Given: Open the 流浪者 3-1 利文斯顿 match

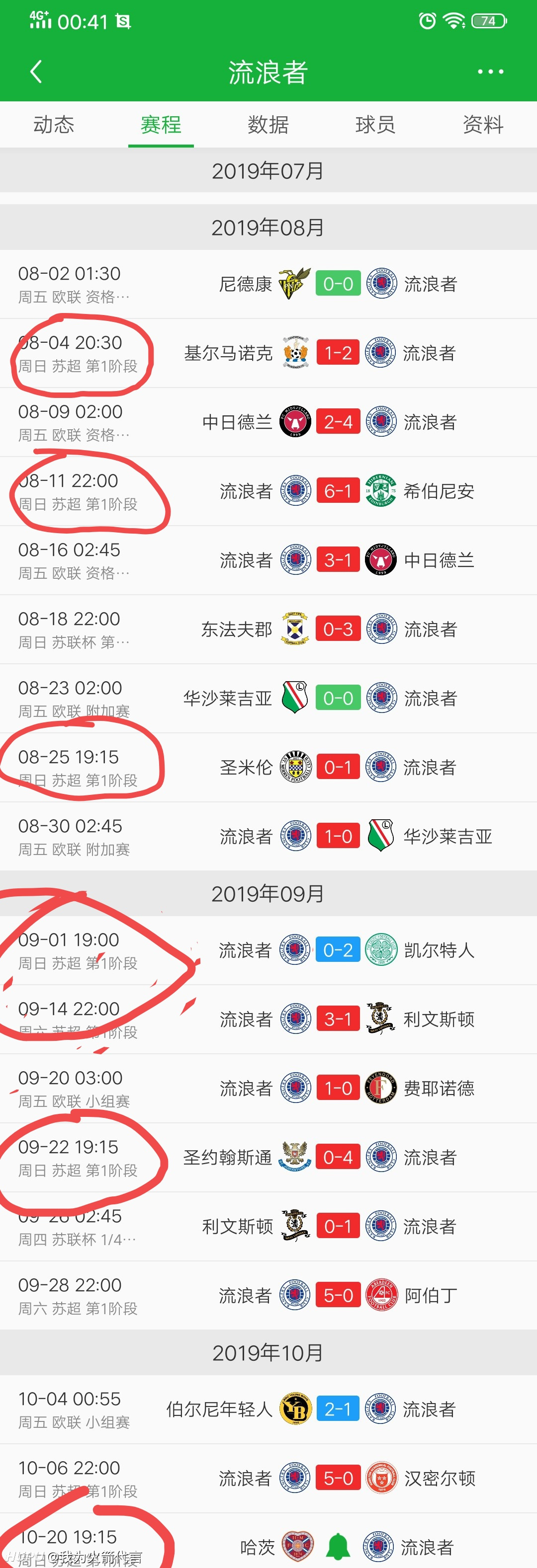Looking at the screenshot, I should (338, 1019).
